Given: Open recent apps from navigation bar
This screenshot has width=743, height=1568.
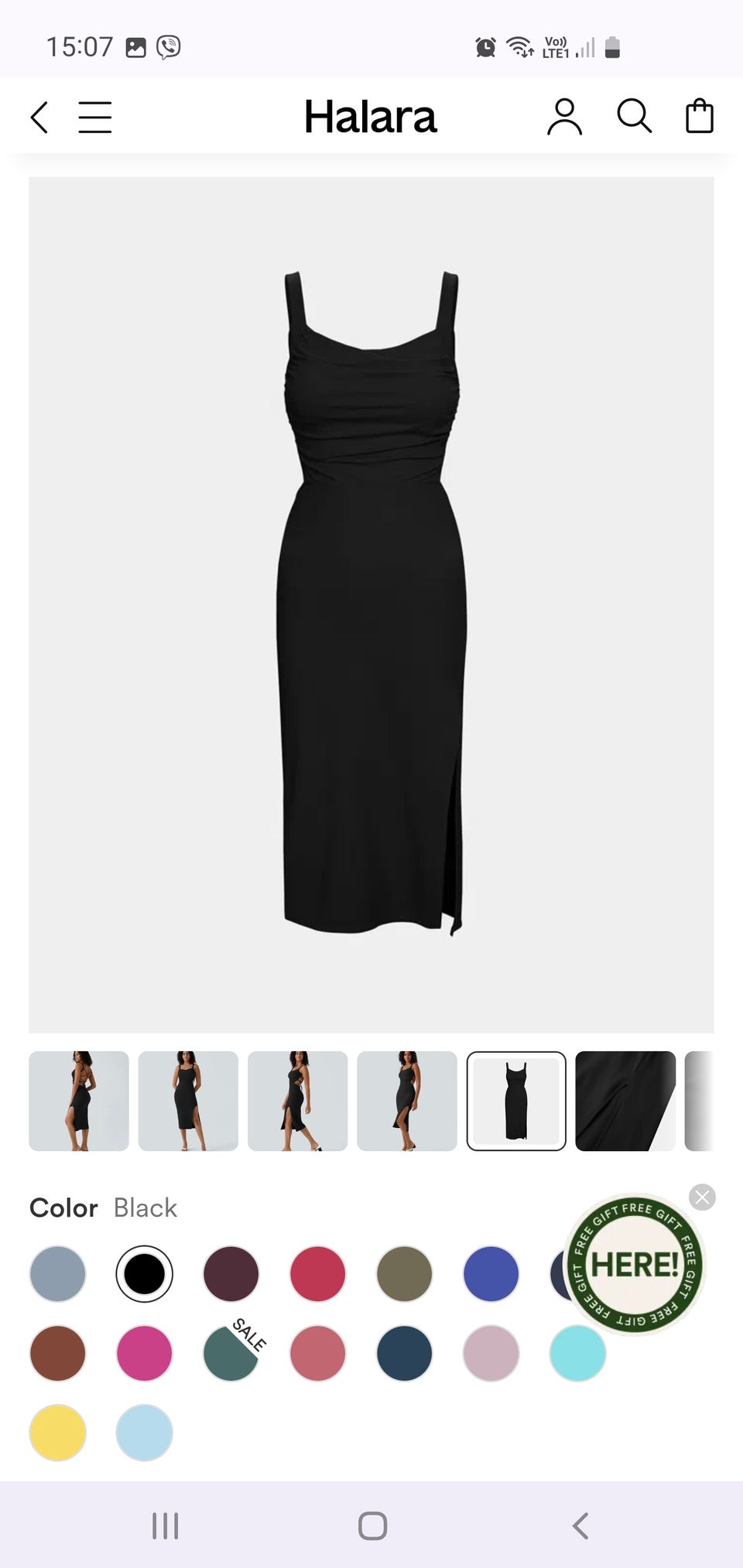Looking at the screenshot, I should pyautogui.click(x=165, y=1525).
